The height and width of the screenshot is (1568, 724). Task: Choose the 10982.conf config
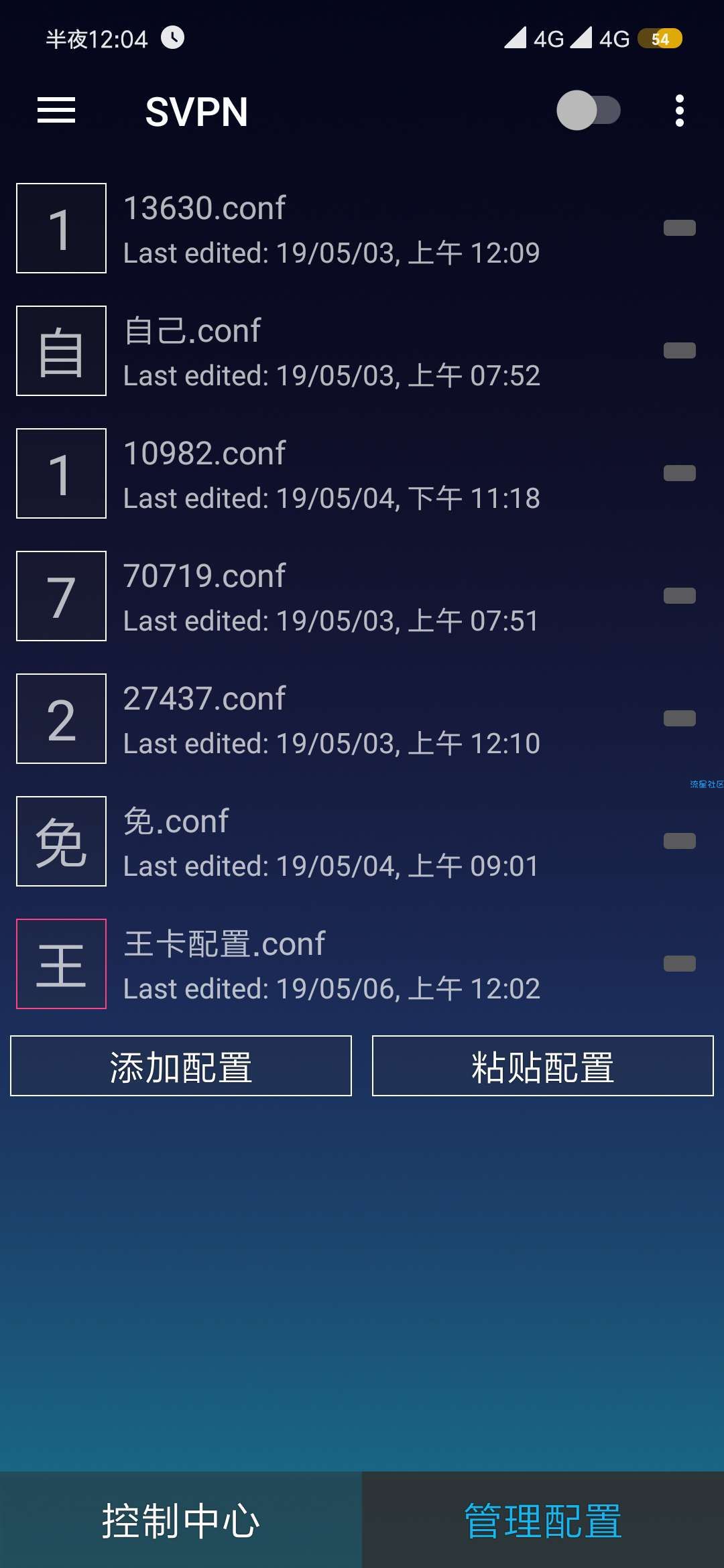pos(331,474)
